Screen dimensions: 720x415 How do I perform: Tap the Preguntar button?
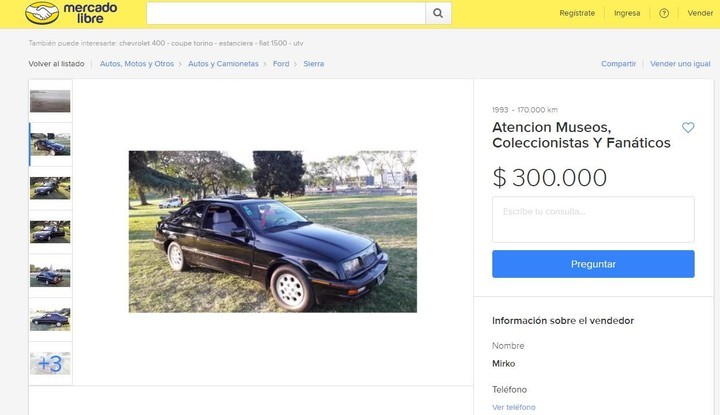point(593,264)
